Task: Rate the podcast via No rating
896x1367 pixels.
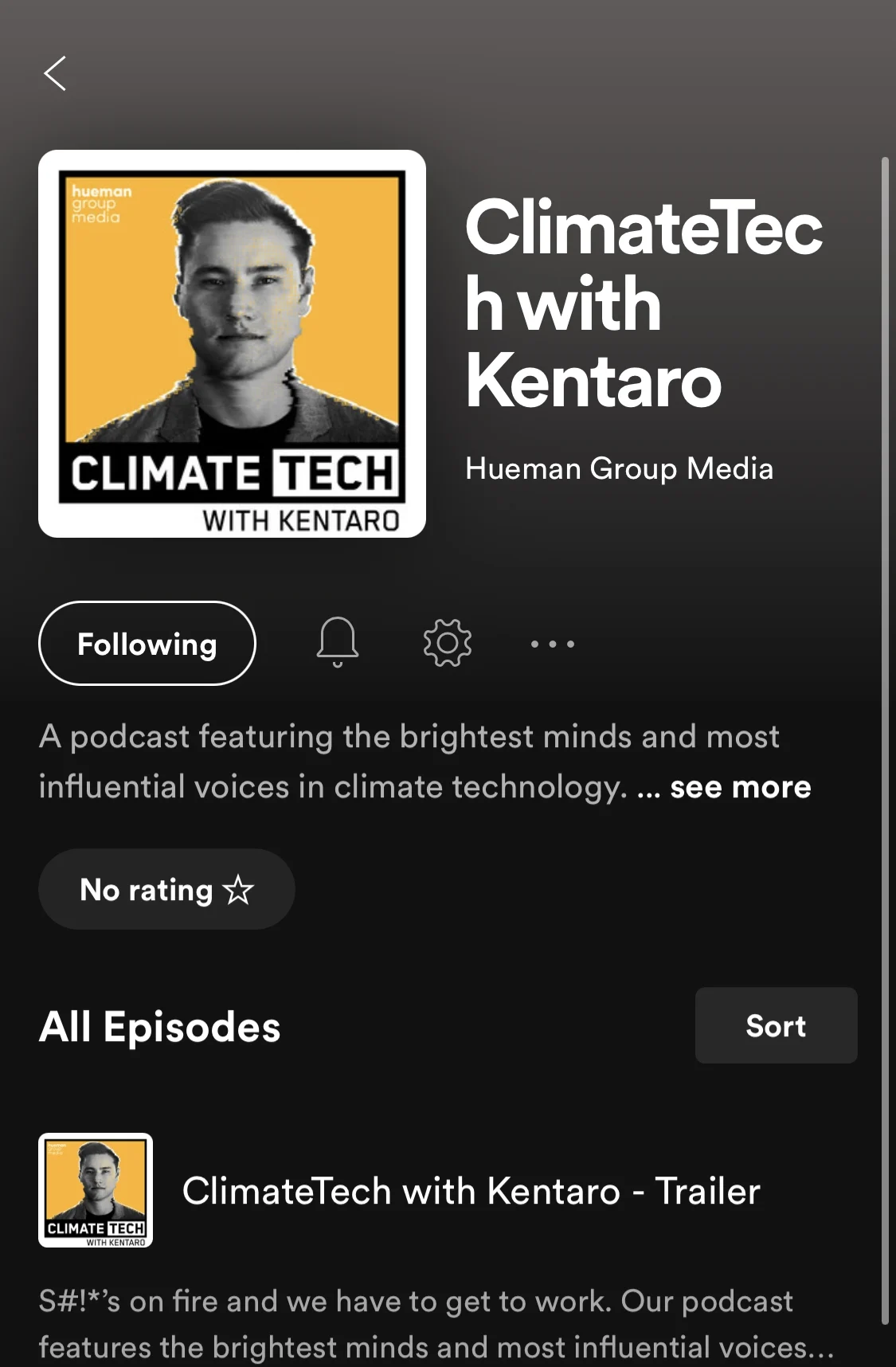Action: [x=166, y=889]
